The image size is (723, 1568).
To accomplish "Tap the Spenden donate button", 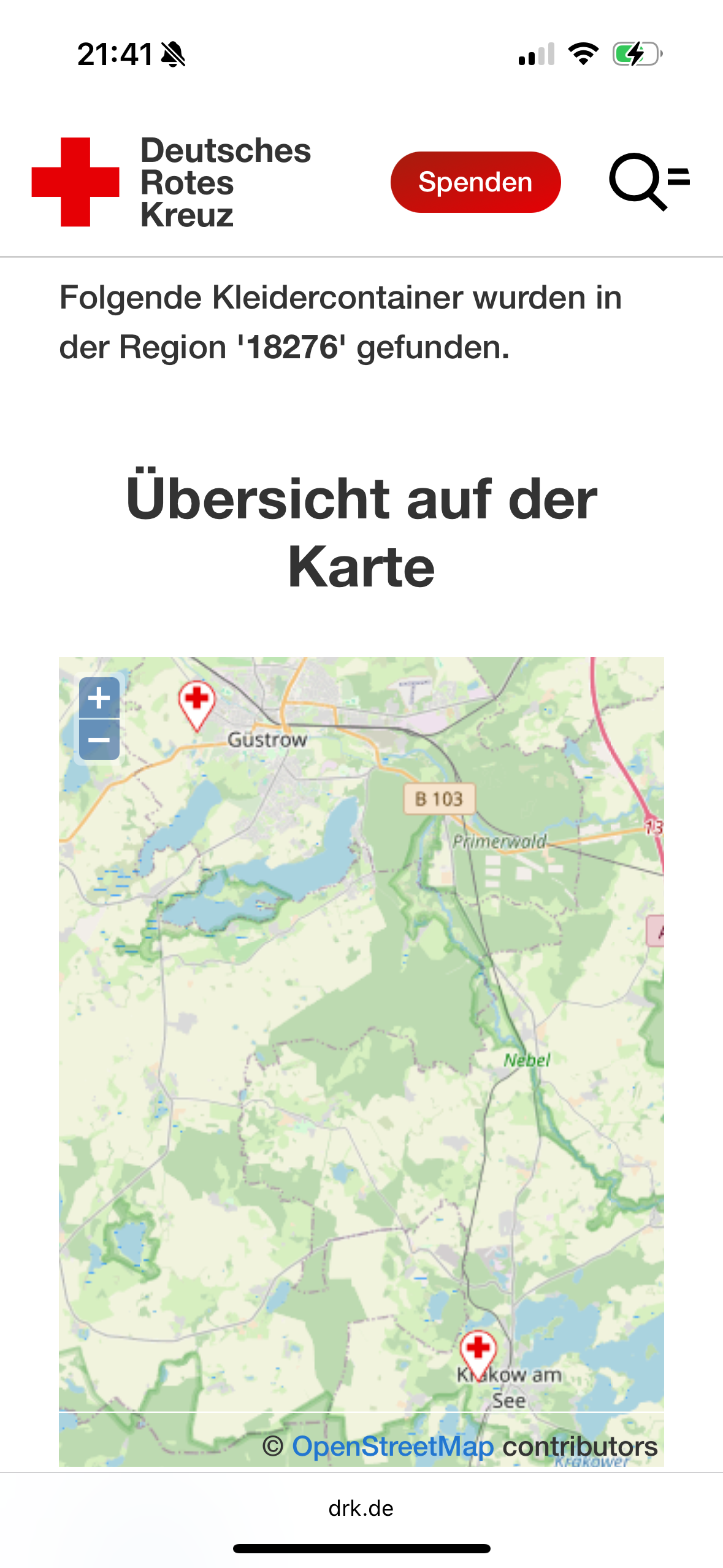I will pos(475,182).
